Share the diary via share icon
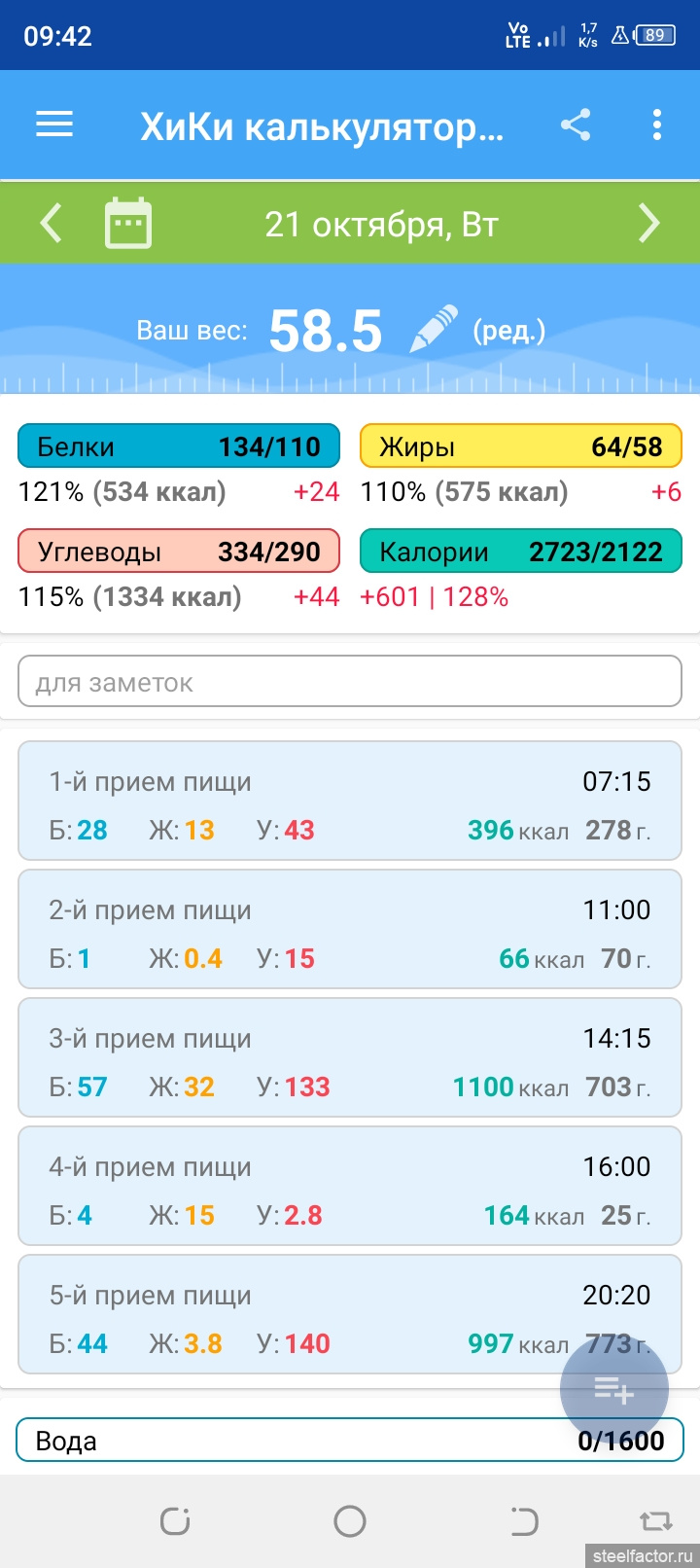 576,125
